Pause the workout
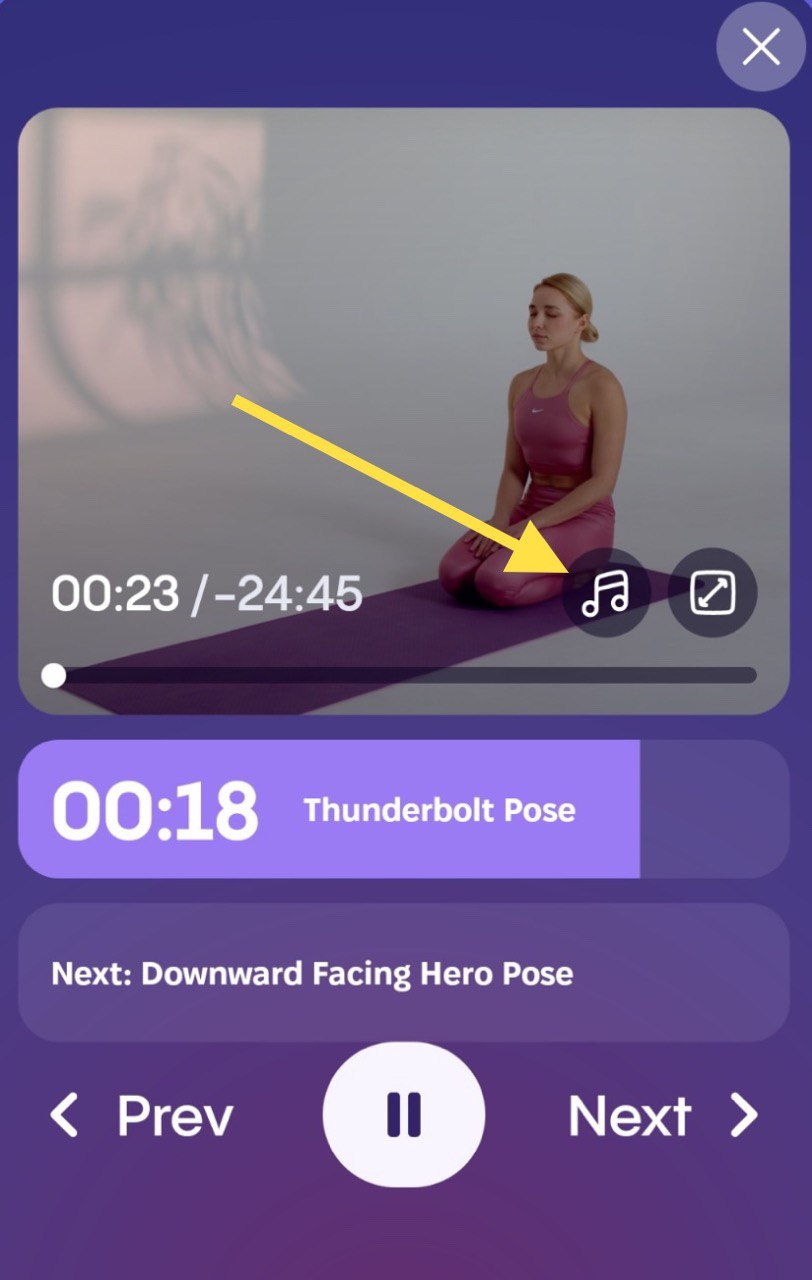Screen dimensions: 812x1280 tap(404, 1114)
